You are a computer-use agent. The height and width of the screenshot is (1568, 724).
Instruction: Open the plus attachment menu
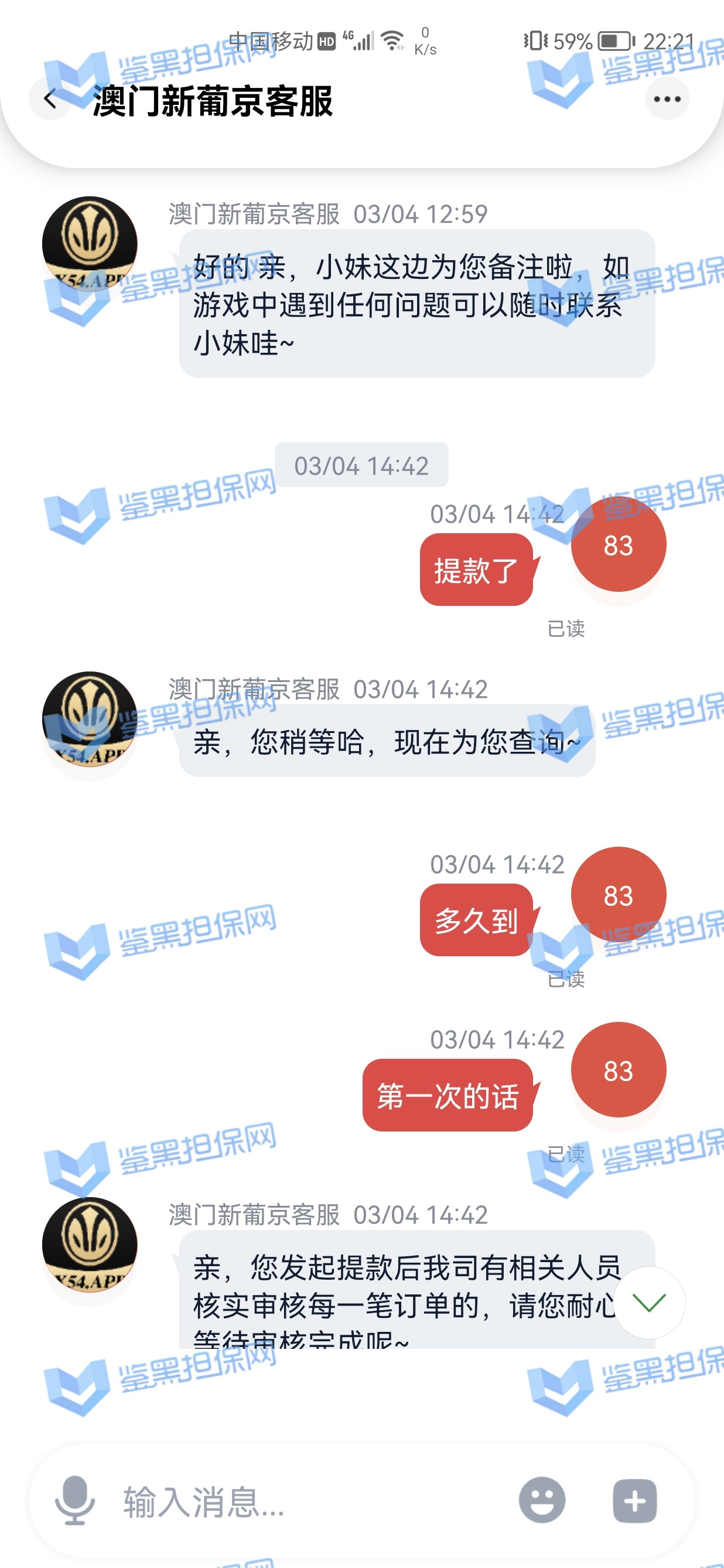pos(634,1500)
